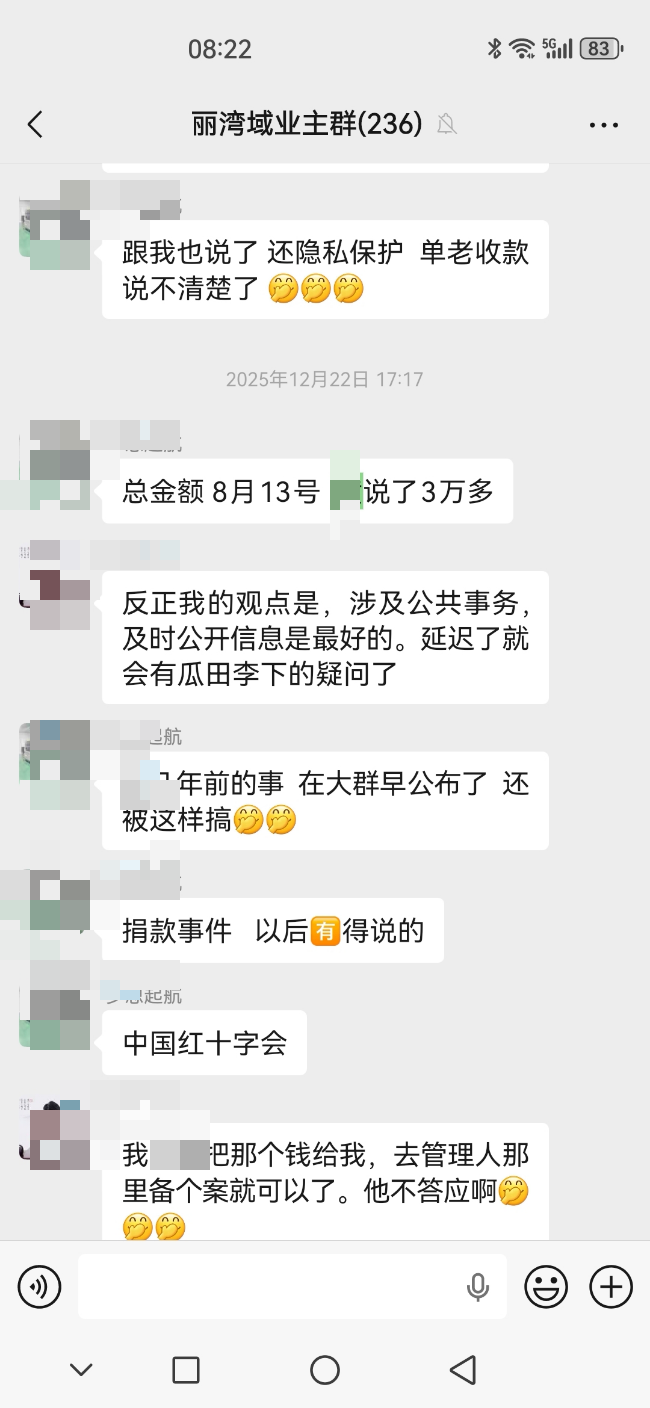Go back from the group chat
The width and height of the screenshot is (650, 1408).
pyautogui.click(x=36, y=124)
